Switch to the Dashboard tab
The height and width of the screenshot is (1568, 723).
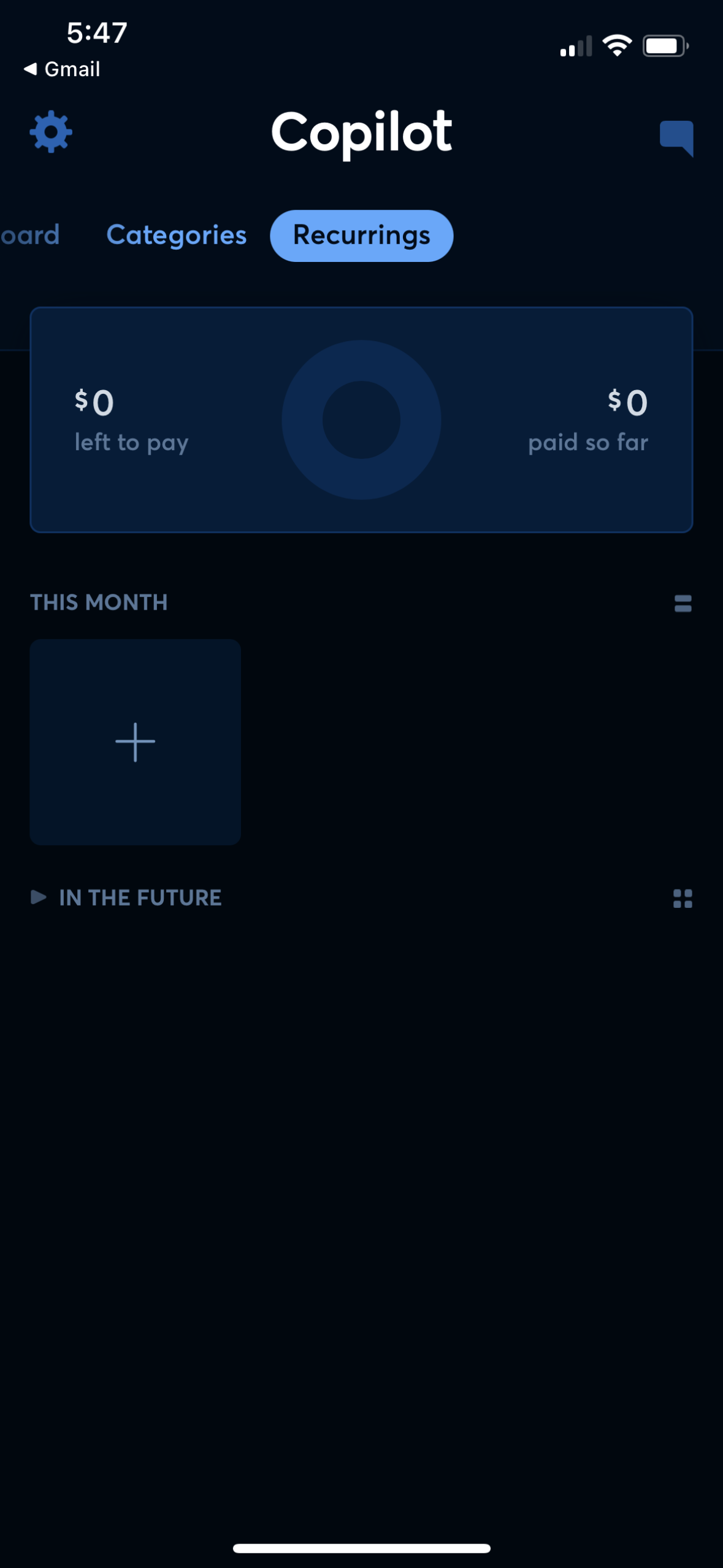[29, 235]
